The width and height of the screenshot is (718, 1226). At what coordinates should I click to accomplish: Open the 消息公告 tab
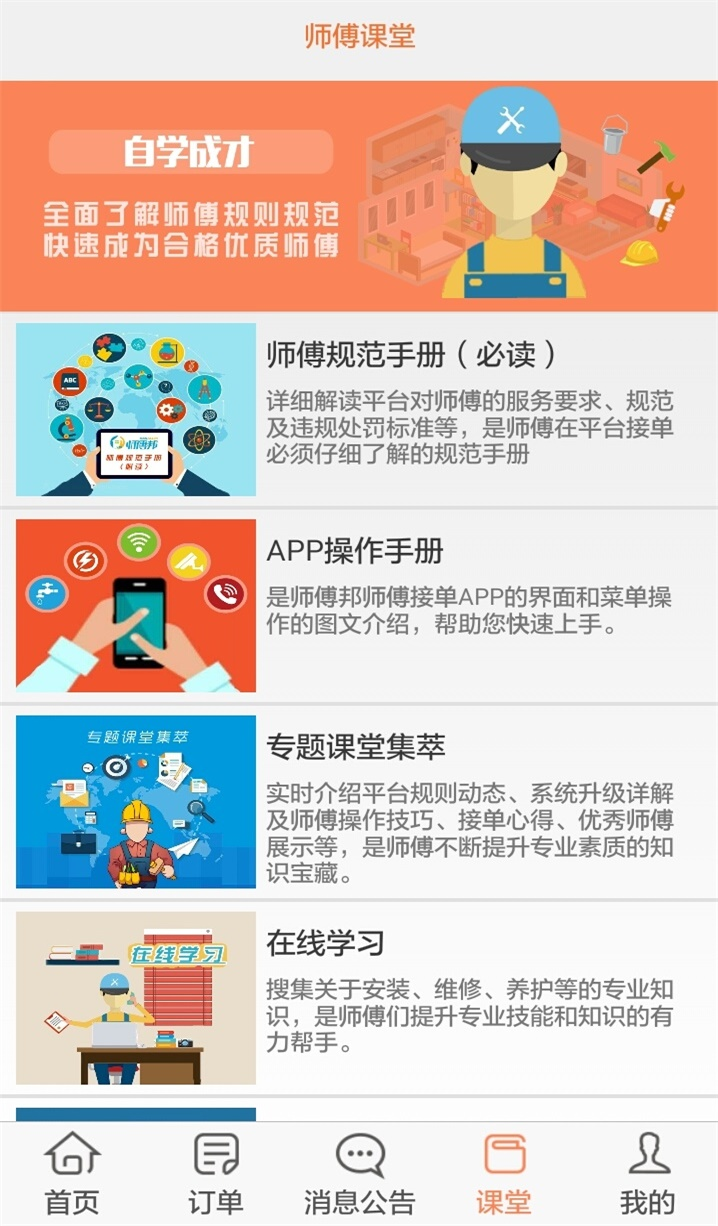(360, 1174)
